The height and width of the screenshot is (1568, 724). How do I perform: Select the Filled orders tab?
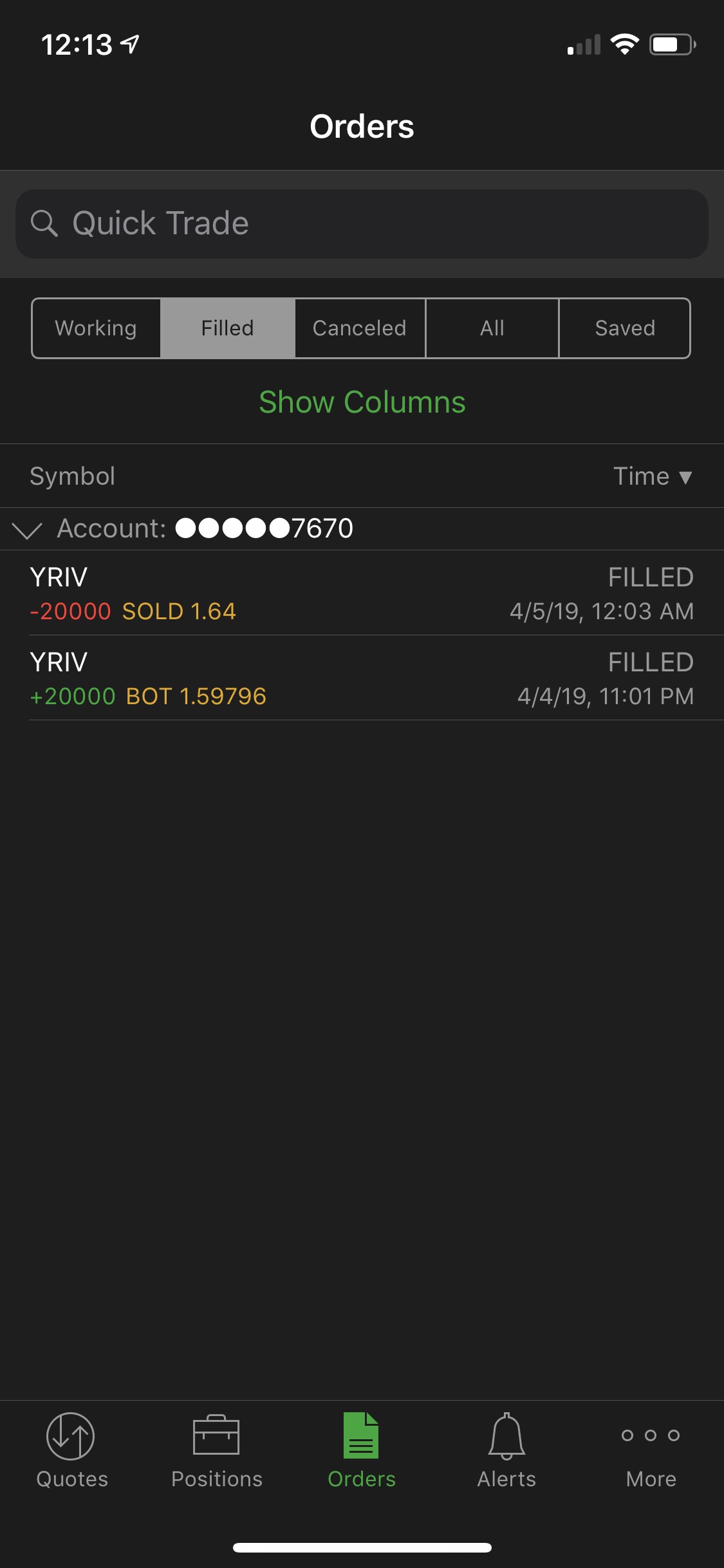[228, 328]
